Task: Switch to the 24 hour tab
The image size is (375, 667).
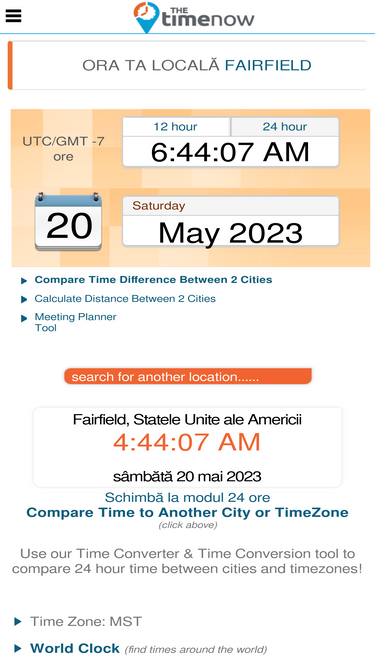Action: tap(284, 127)
